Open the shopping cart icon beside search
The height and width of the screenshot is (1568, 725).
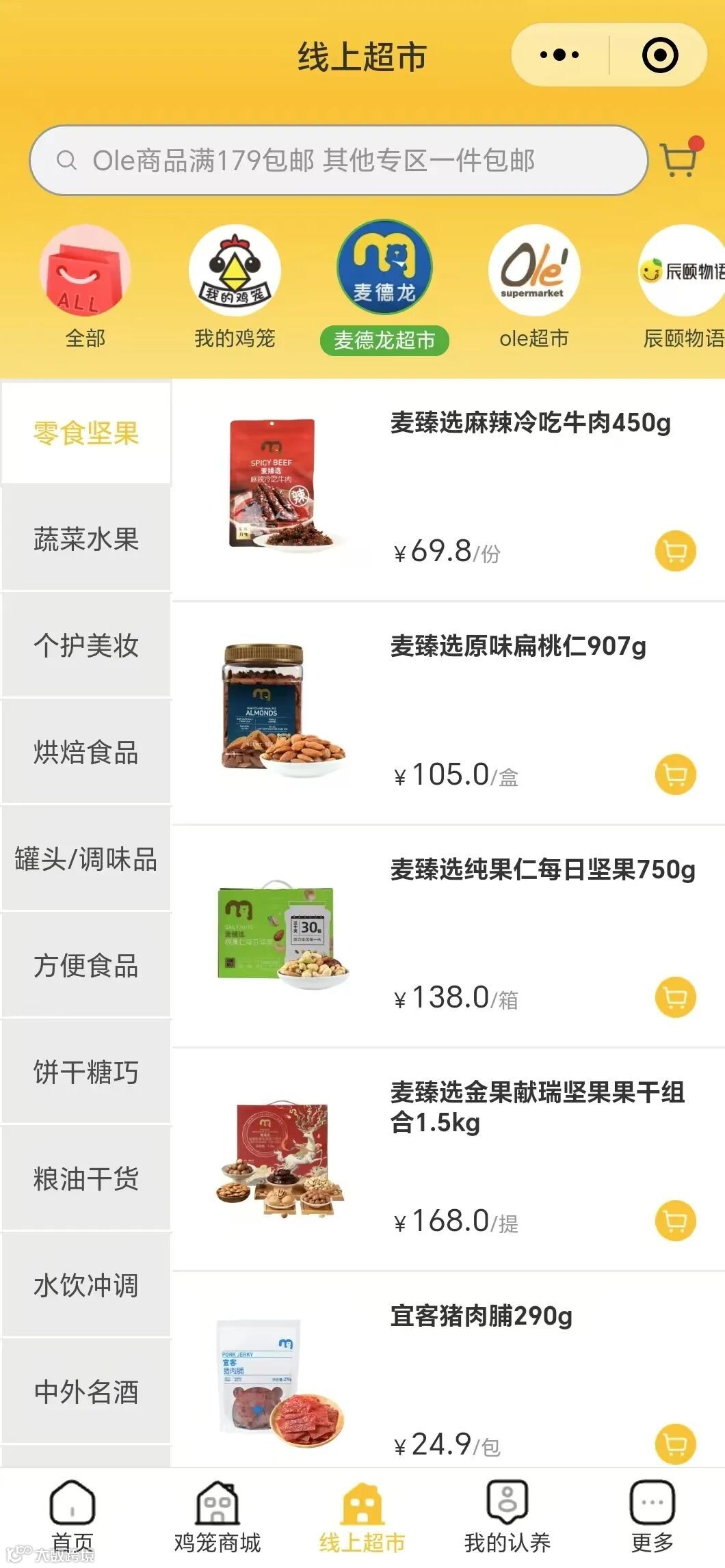pos(679,159)
